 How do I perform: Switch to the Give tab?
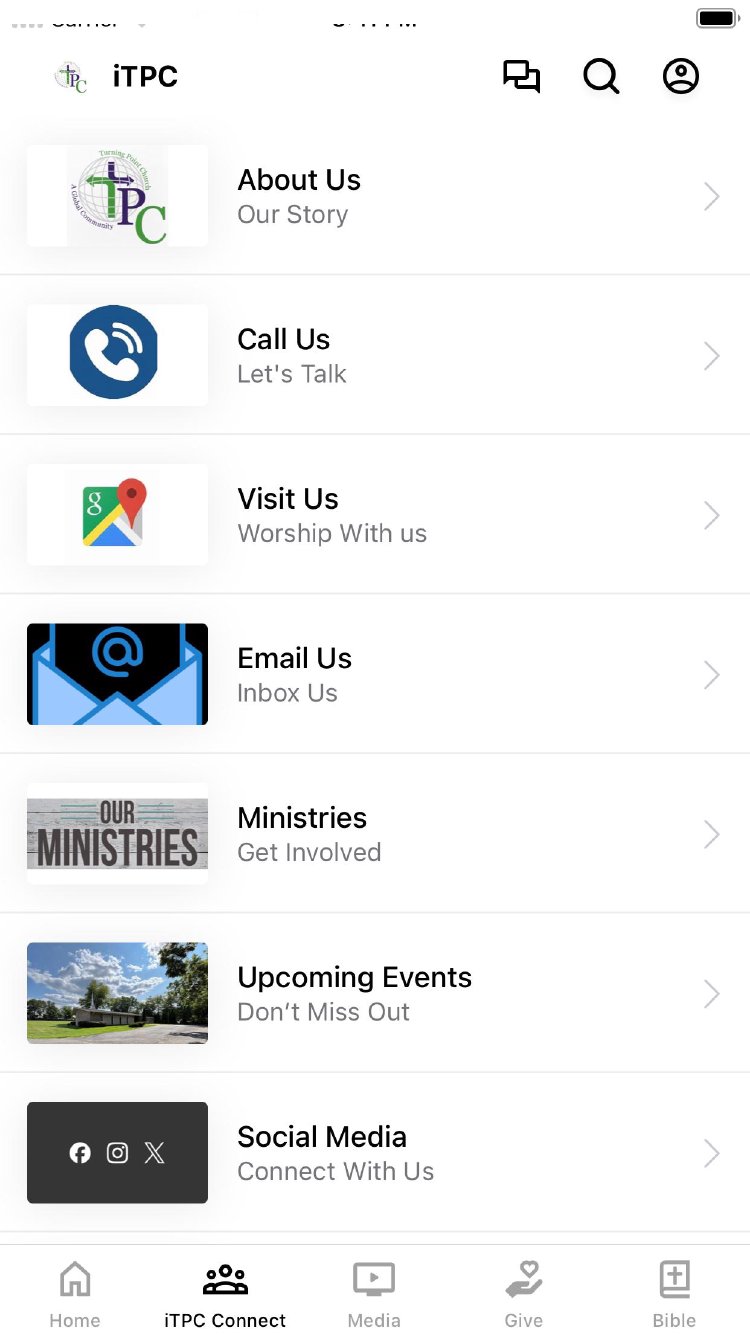click(x=523, y=1294)
